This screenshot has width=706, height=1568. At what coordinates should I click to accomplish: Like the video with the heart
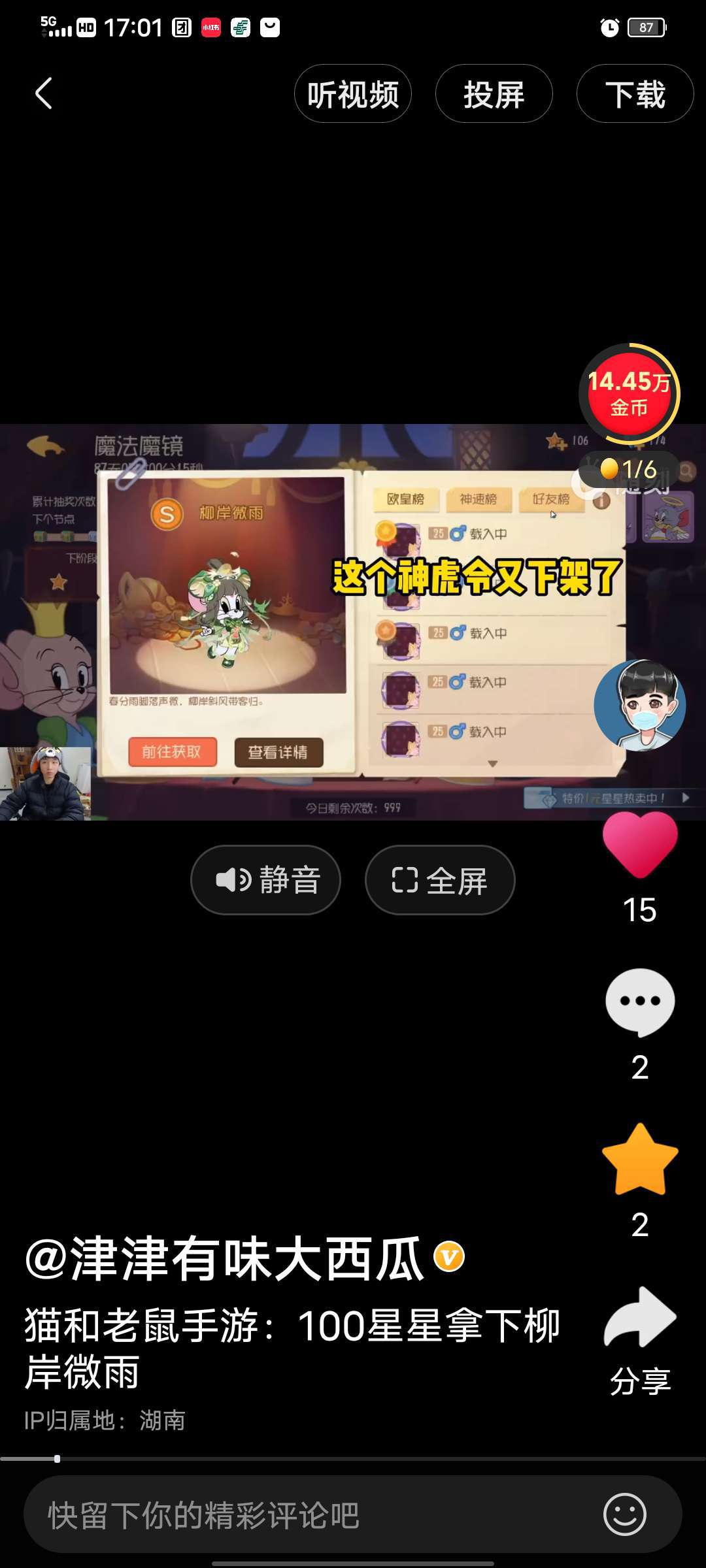tap(639, 845)
